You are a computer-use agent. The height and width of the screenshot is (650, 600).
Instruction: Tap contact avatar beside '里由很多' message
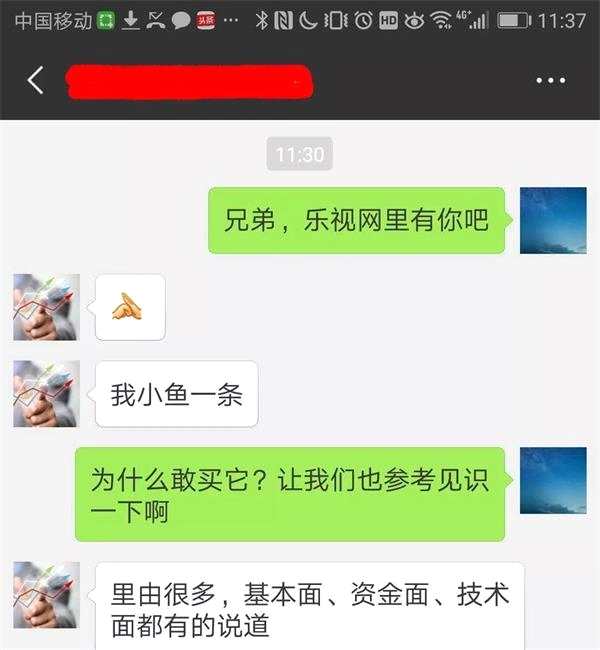pyautogui.click(x=46, y=595)
